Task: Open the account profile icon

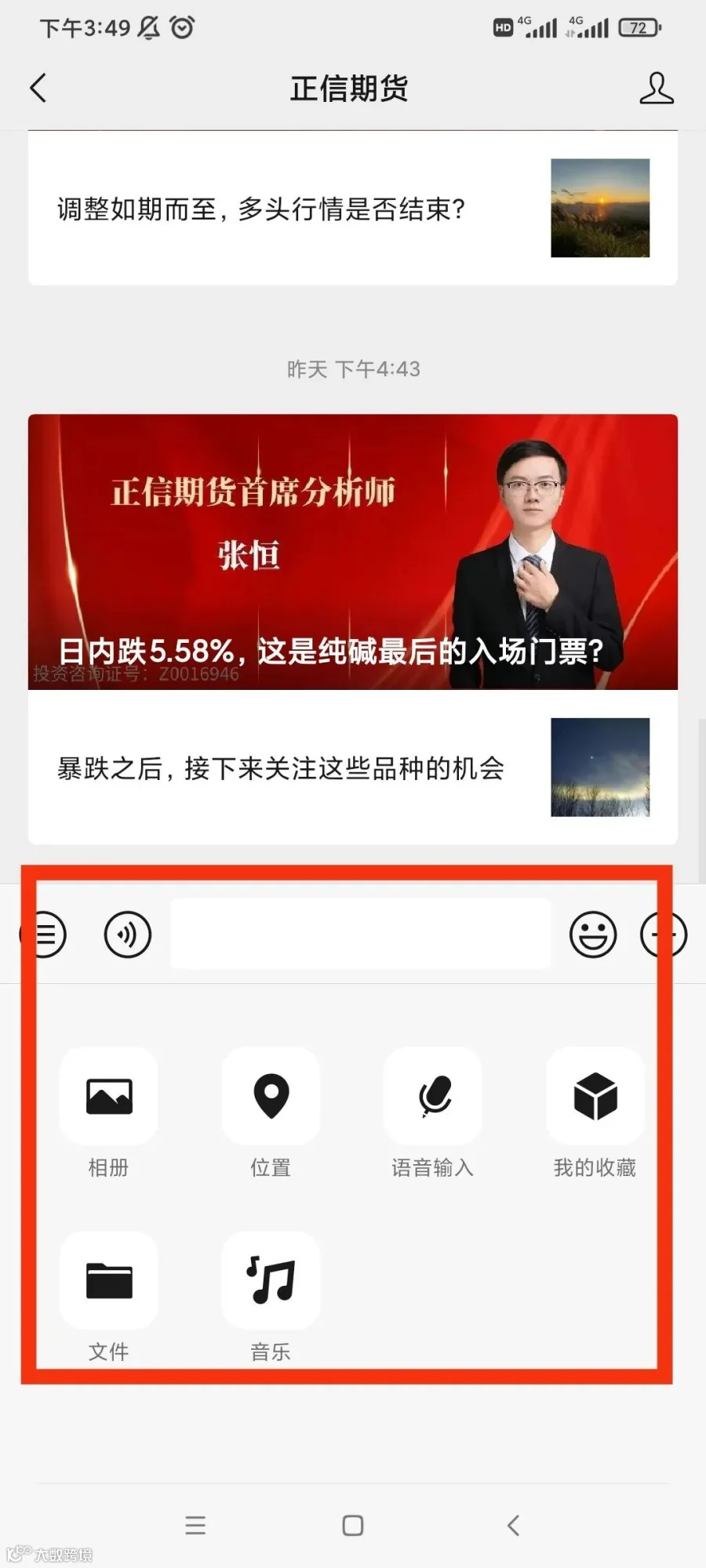Action: click(x=657, y=88)
